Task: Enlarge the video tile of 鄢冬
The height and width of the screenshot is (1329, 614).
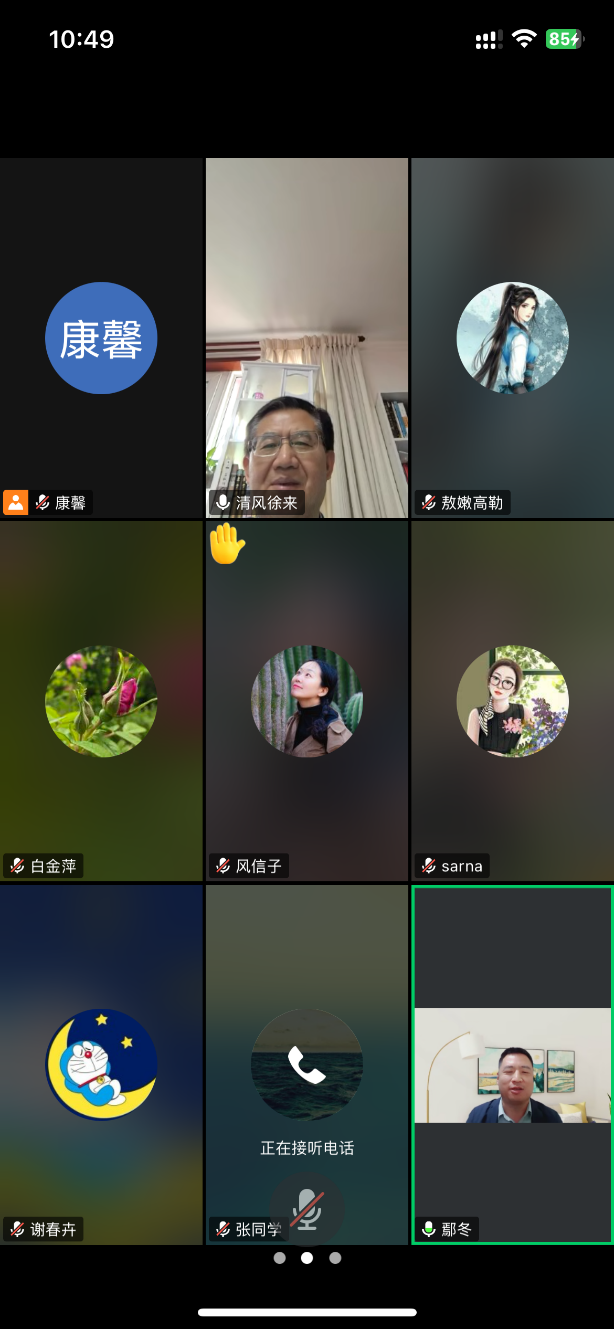Action: pyautogui.click(x=512, y=1064)
